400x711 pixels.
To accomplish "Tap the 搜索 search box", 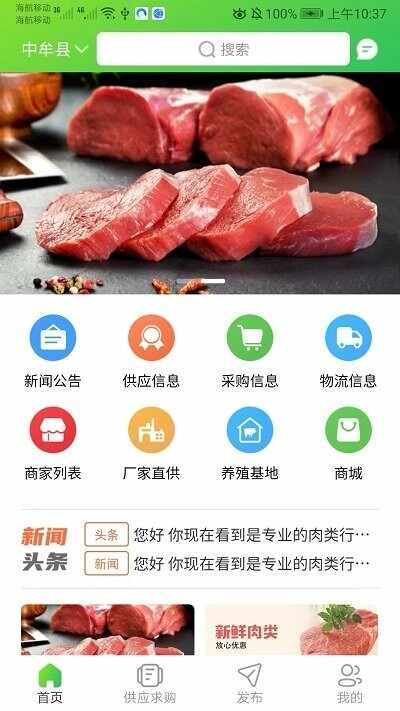I will click(223, 49).
